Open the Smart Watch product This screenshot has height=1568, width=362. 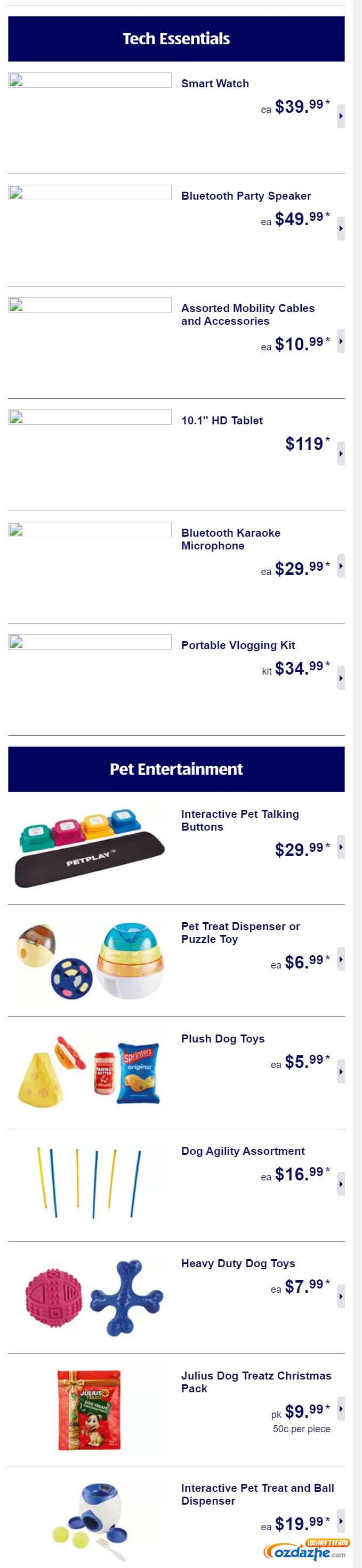tap(214, 84)
